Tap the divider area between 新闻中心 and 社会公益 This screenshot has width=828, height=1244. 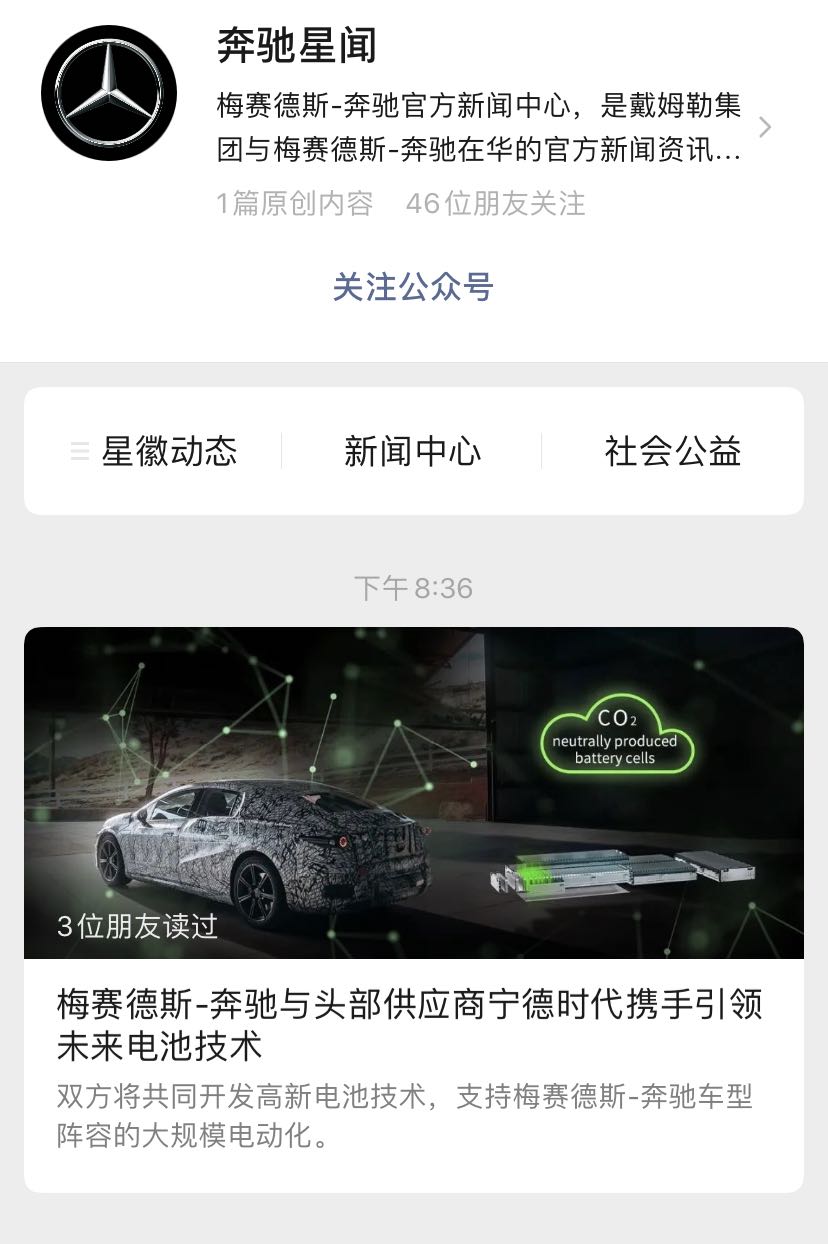coord(541,451)
